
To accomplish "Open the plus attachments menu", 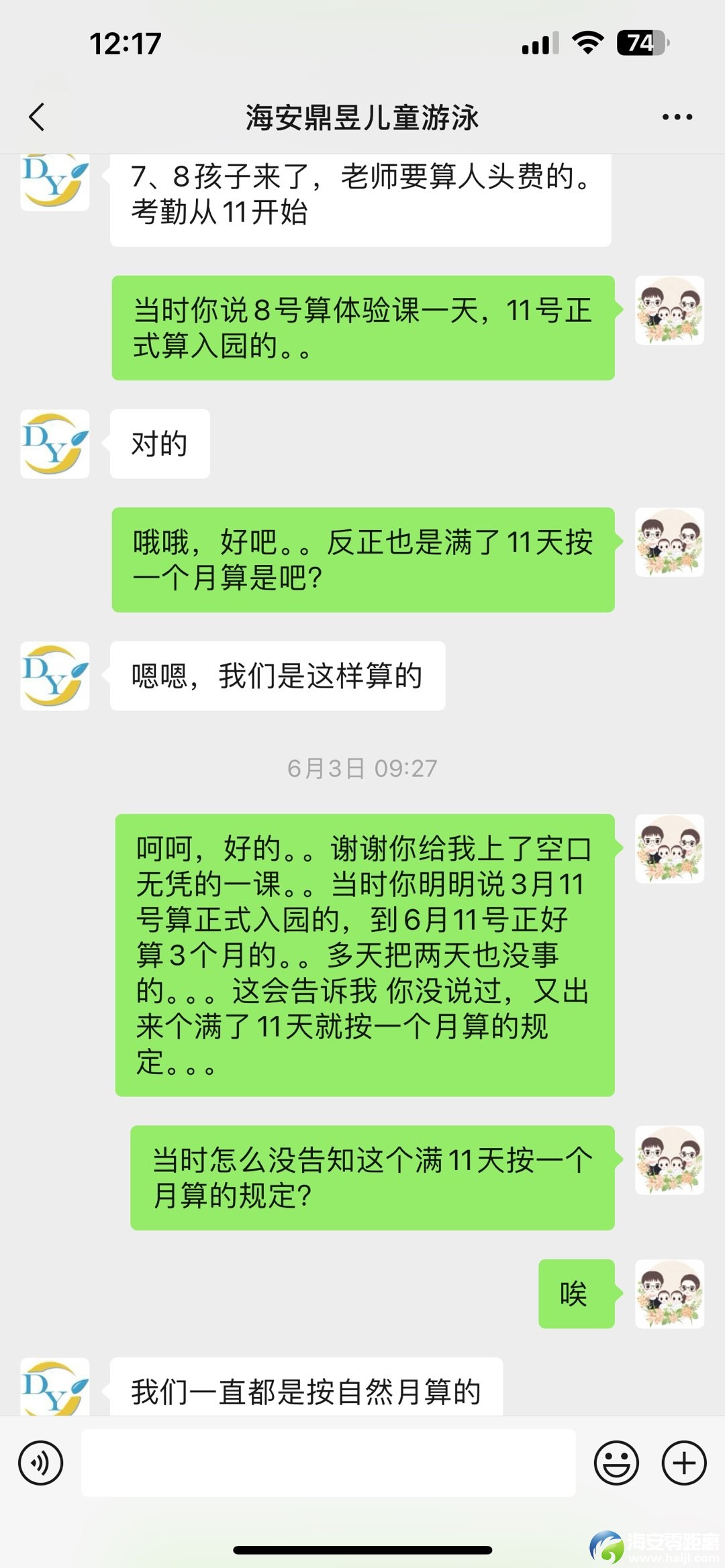I will [684, 1463].
